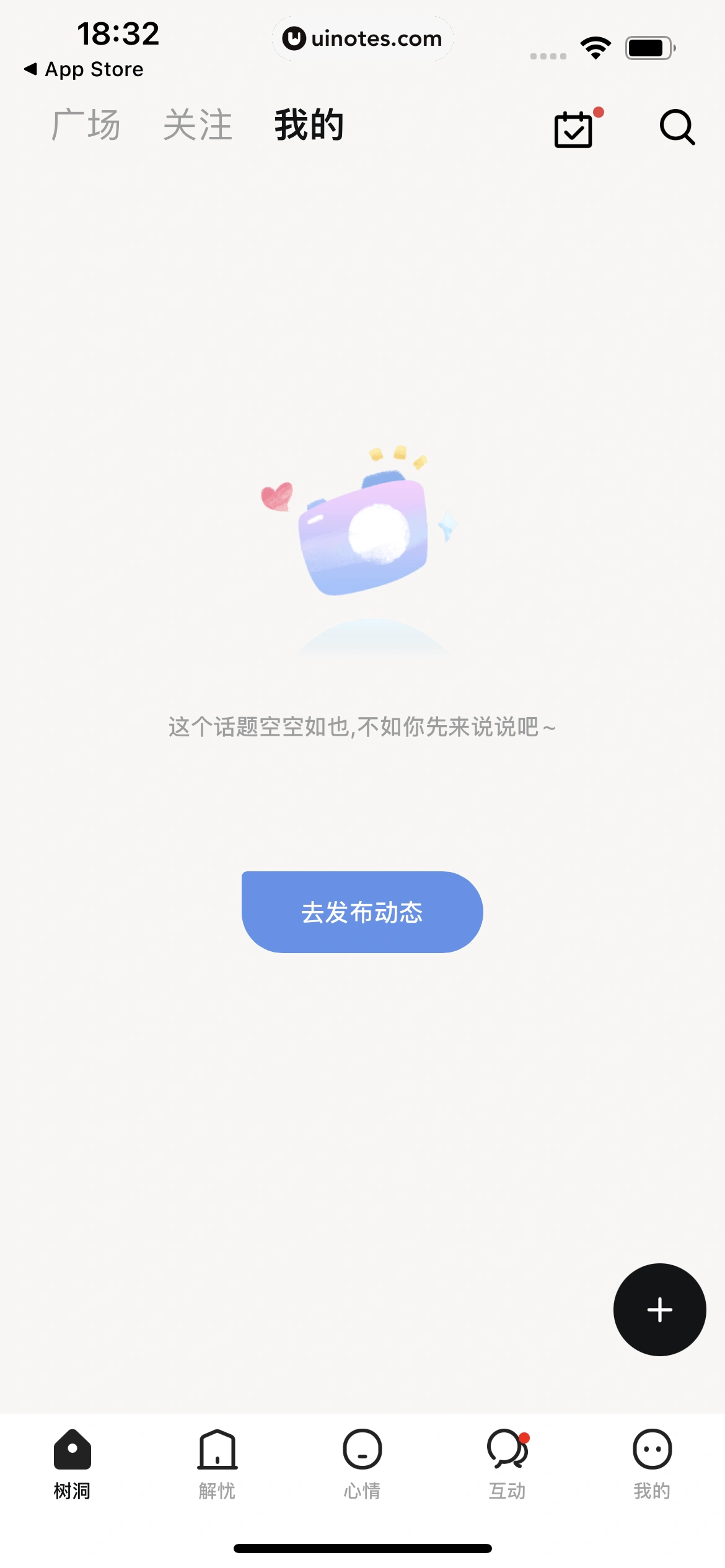Switch to the 心情 tab

tap(362, 1464)
